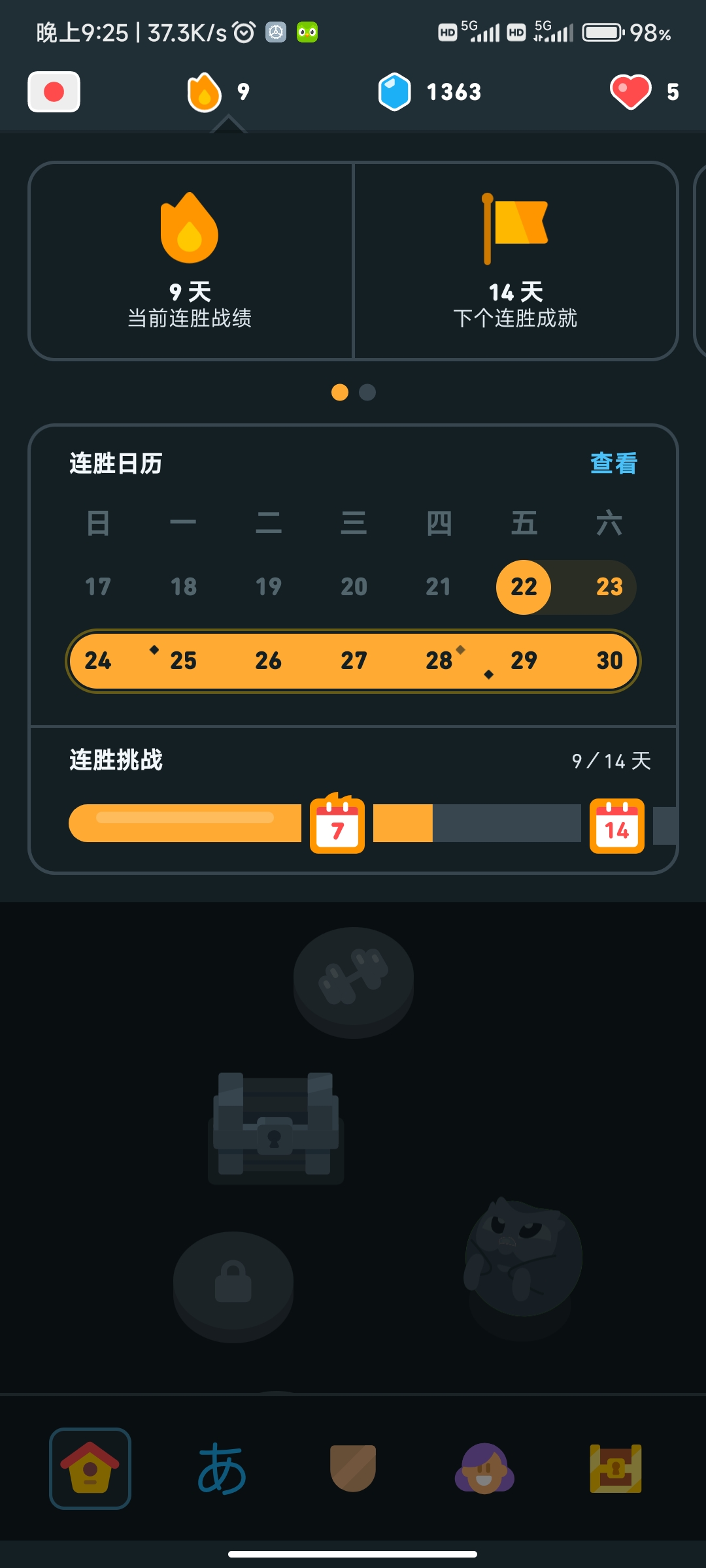Open the あ characters tab
Viewport: 706px width, 1568px height.
pos(222,1469)
